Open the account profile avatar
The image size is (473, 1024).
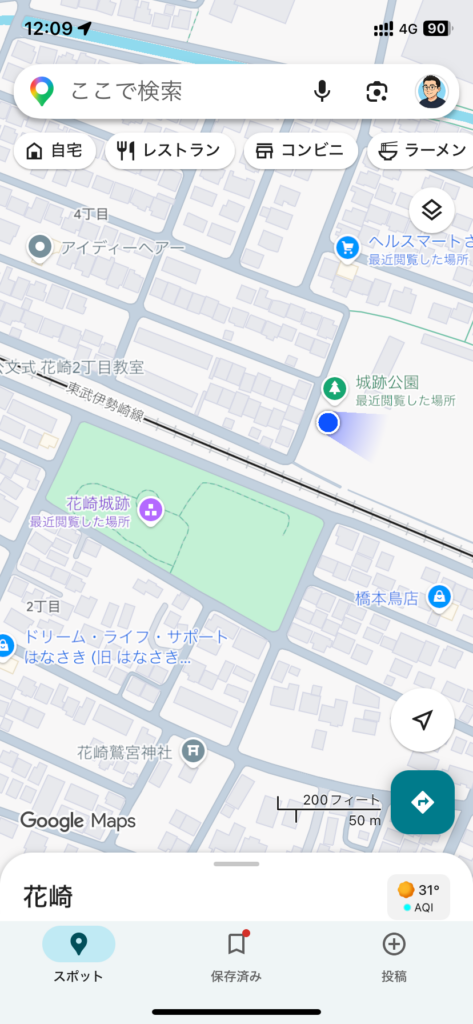(x=432, y=91)
